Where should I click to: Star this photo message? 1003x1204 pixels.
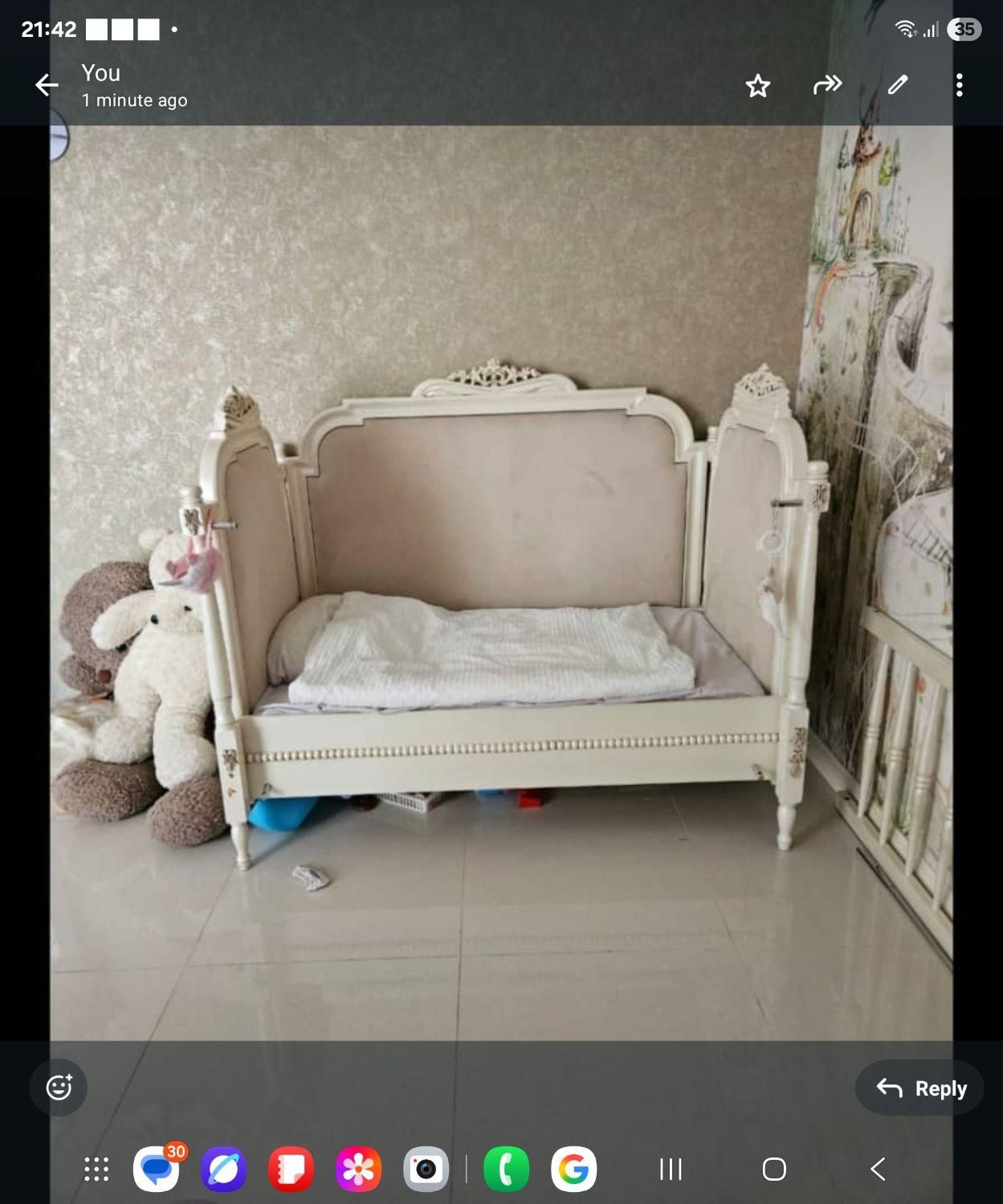(757, 85)
